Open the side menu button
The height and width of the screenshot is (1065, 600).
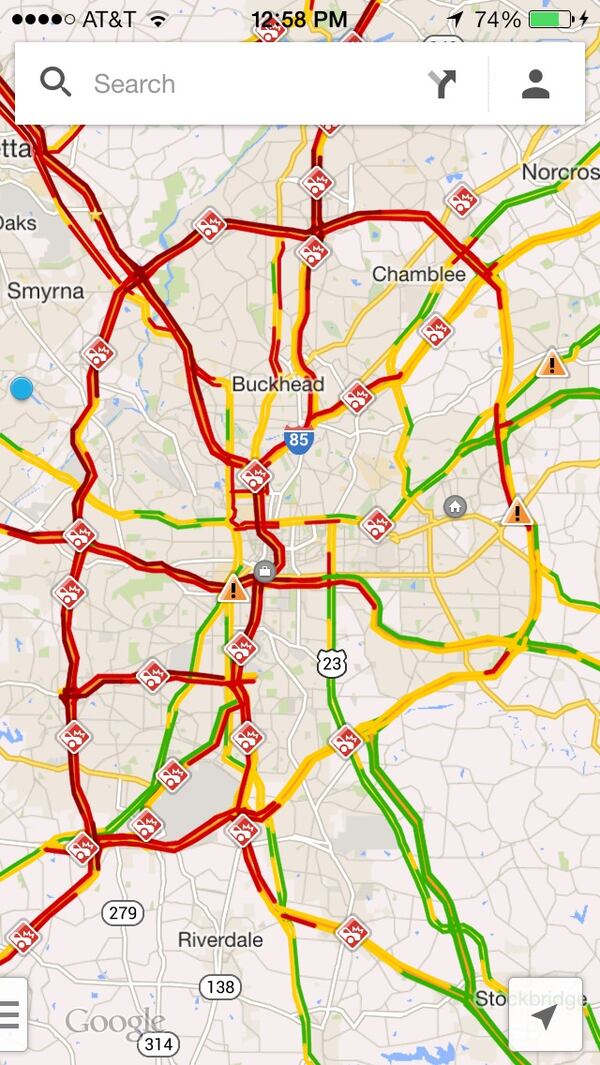pyautogui.click(x=10, y=1014)
